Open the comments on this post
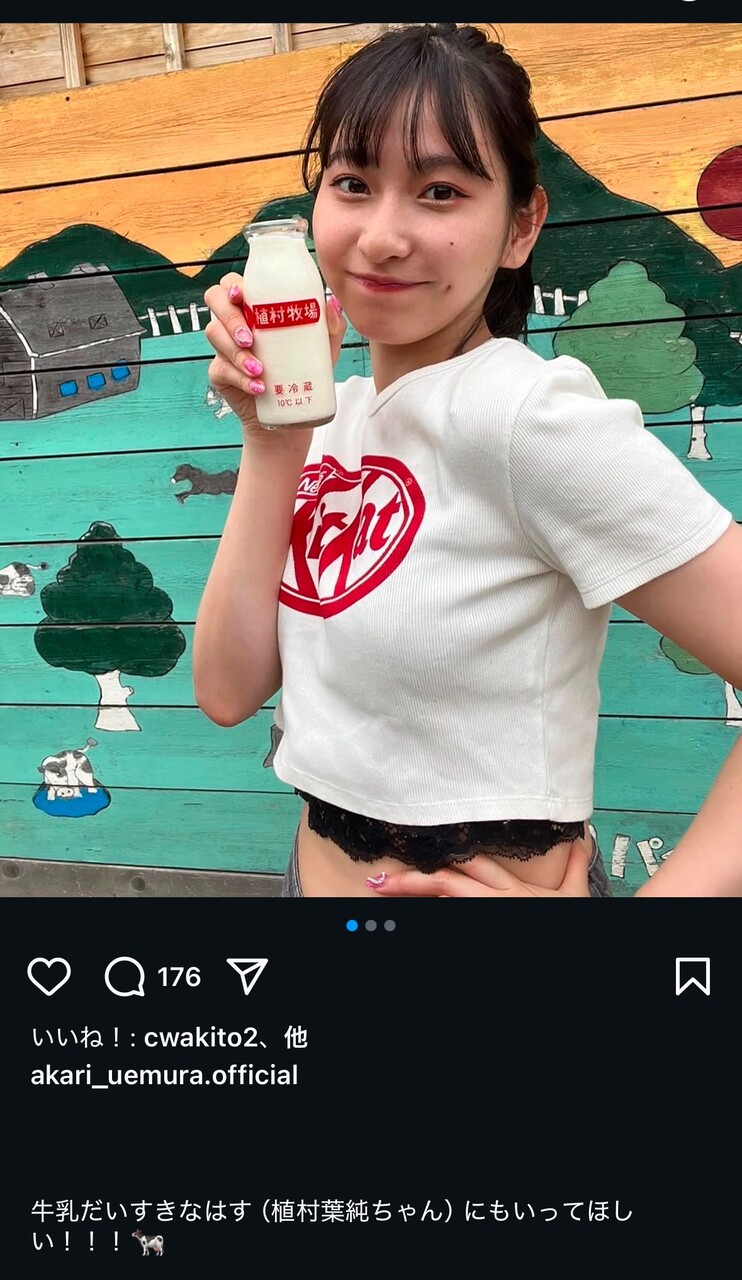Viewport: 742px width, 1280px height. click(x=125, y=976)
